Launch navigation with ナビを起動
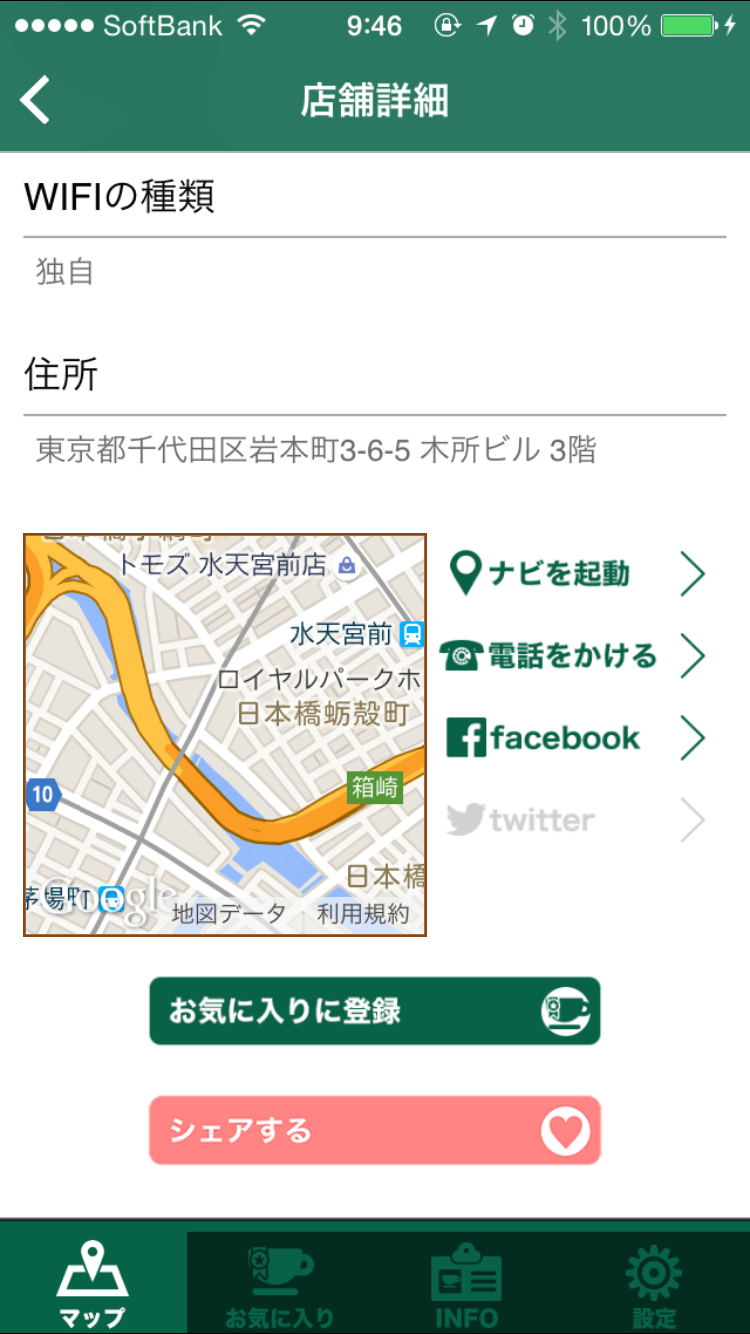This screenshot has width=750, height=1334. coord(575,574)
